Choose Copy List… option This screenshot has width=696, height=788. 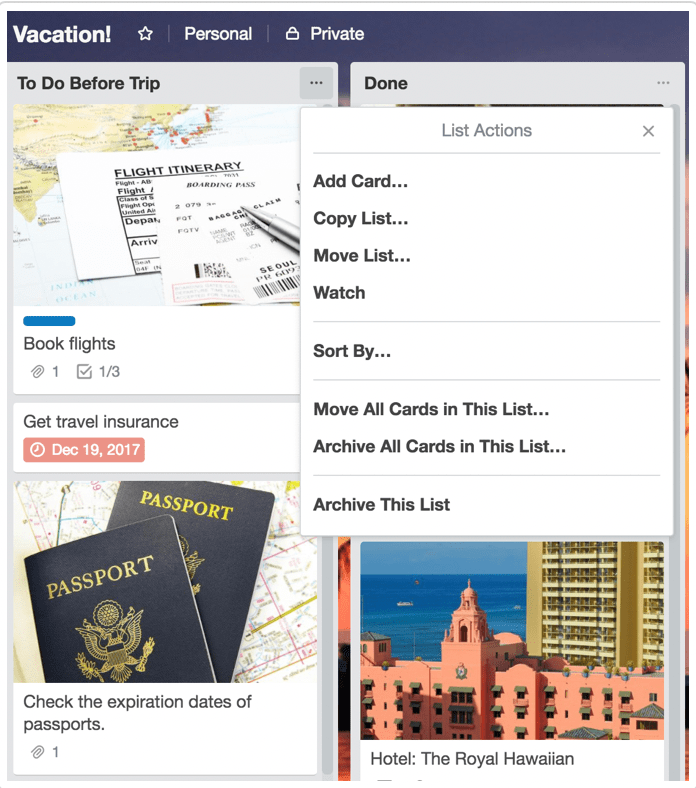pos(360,219)
